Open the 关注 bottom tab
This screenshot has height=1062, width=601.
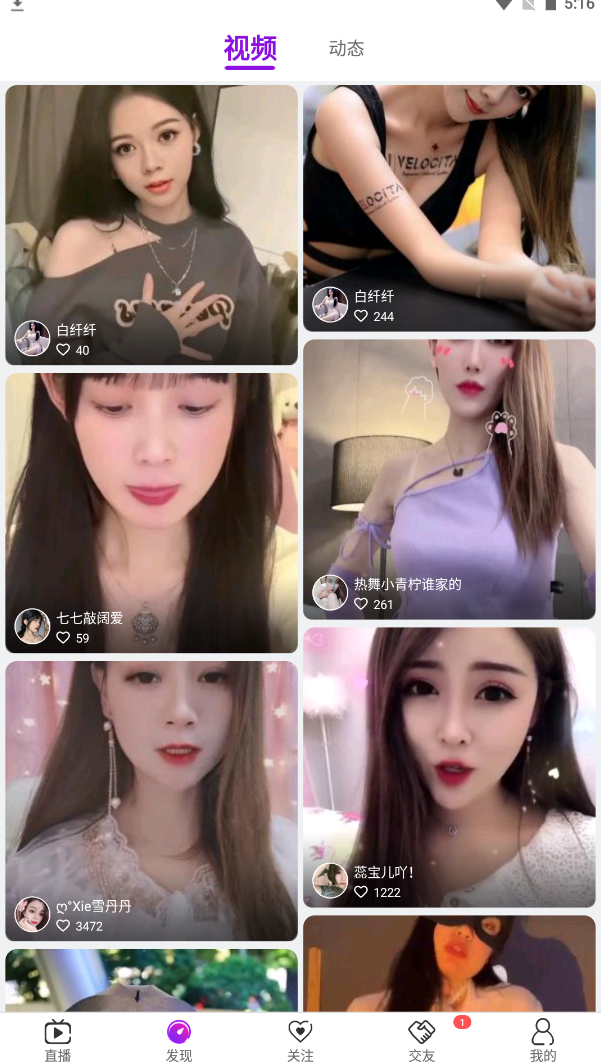[300, 1040]
